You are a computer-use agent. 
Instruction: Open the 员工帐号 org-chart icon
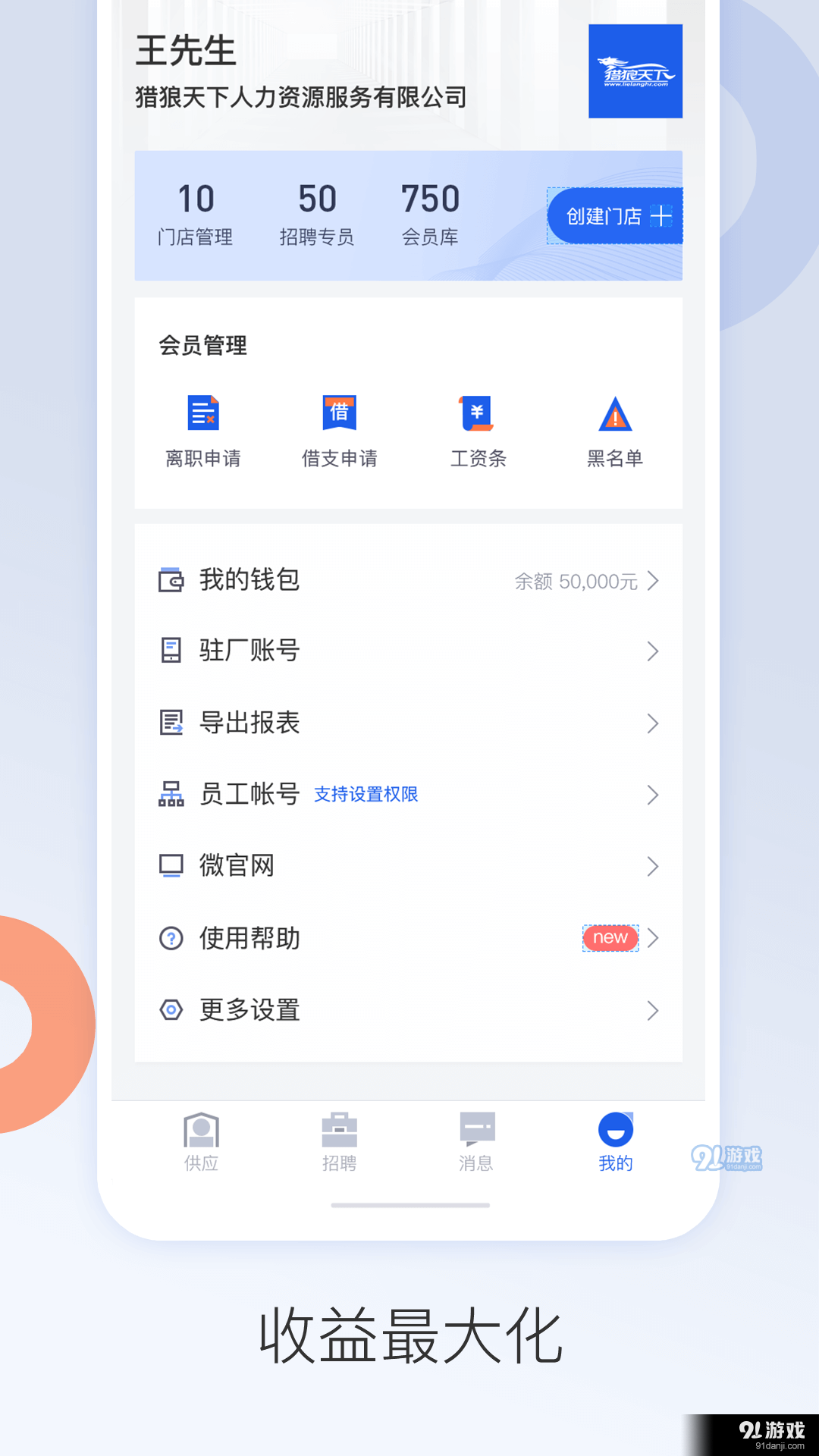point(171,795)
